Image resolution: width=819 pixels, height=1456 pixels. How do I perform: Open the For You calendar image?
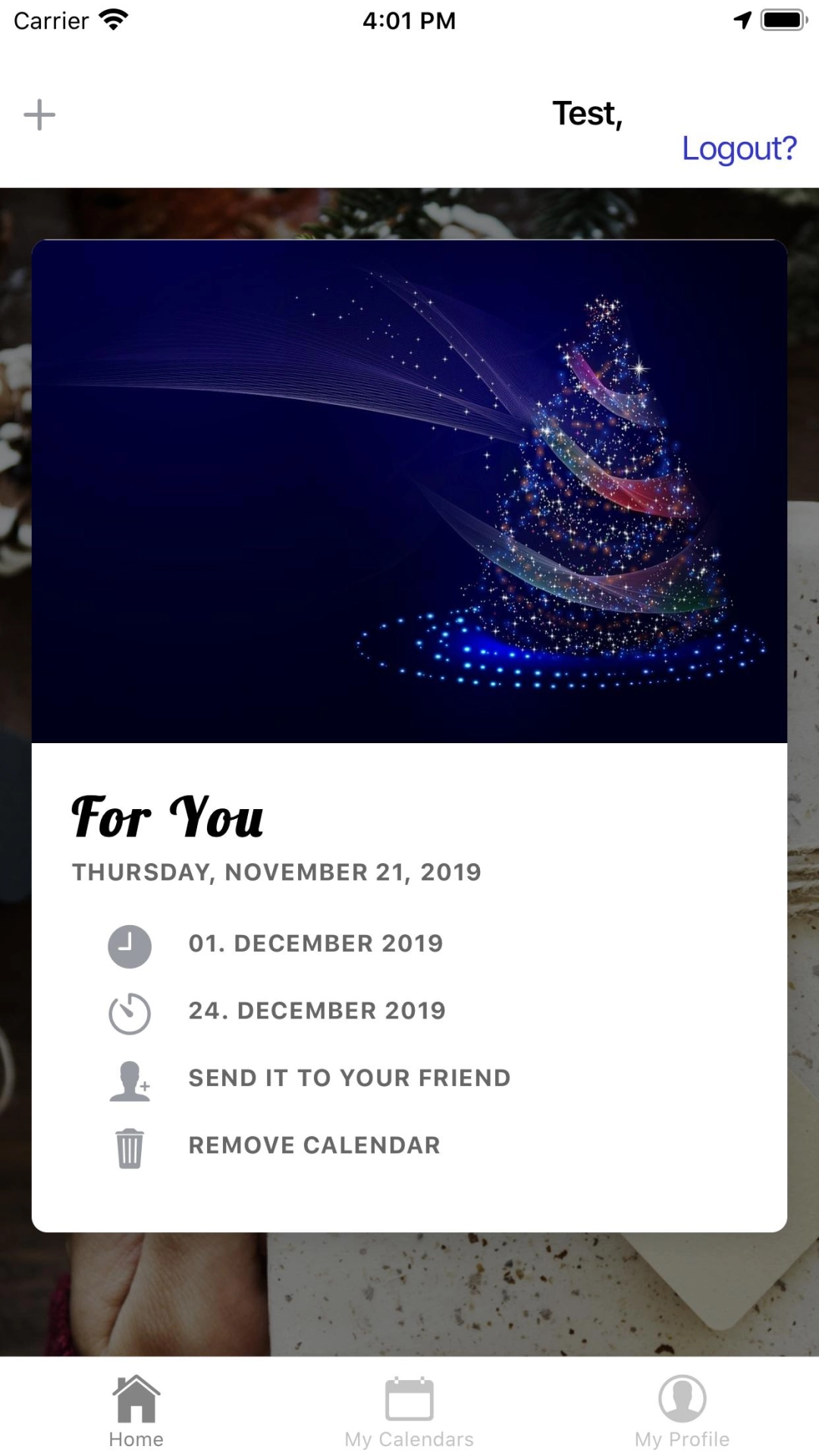409,491
